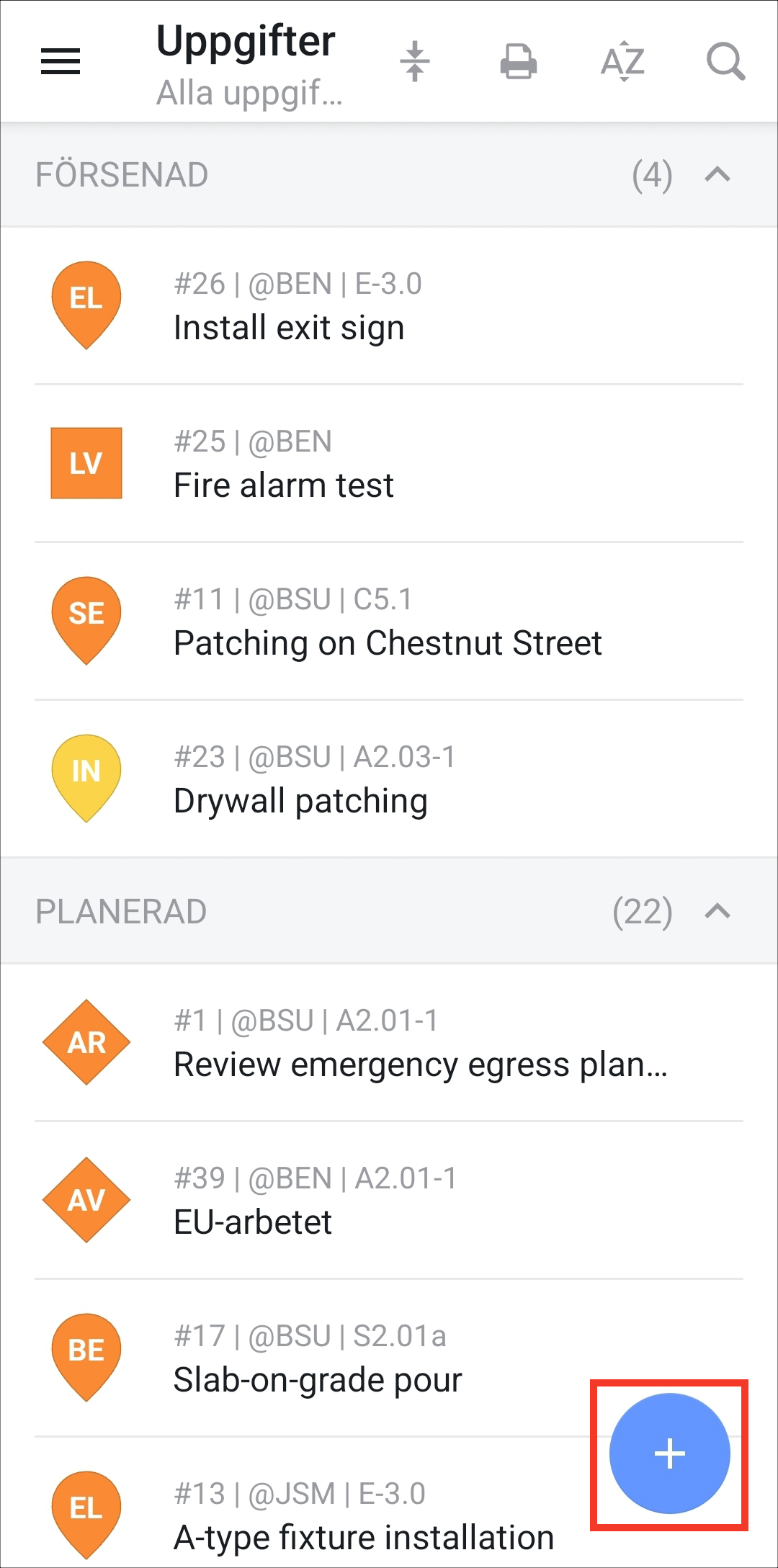This screenshot has width=778, height=1568.
Task: Collapse all task groups icon
Action: (415, 61)
